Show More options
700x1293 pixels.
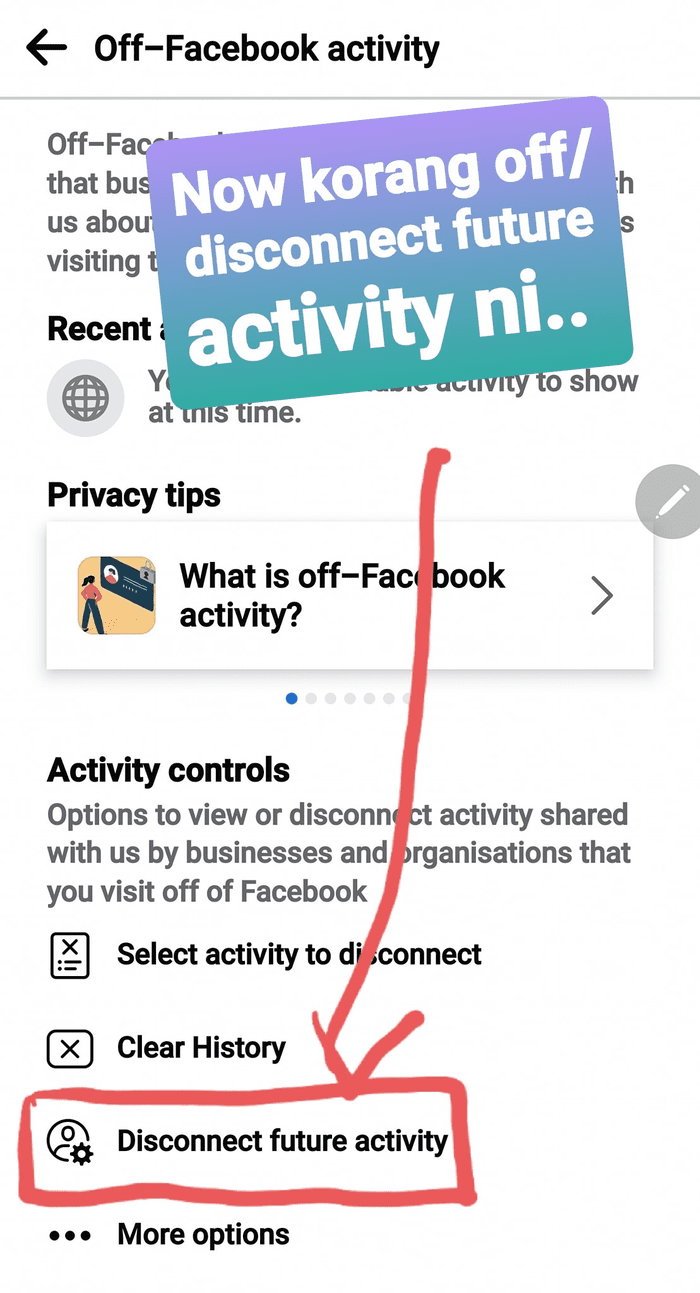tap(202, 1234)
